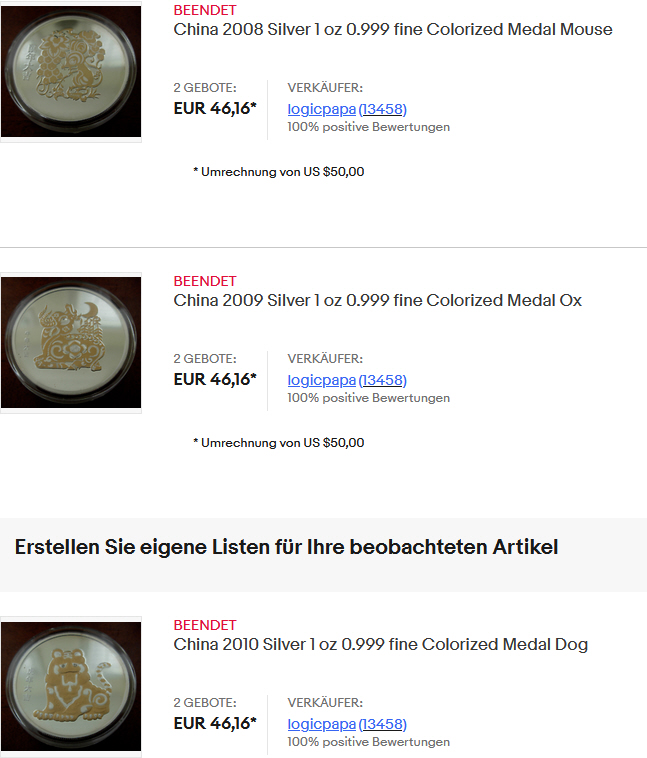
Task: Go to seller logicpapa from the Dog listing
Action: pyautogui.click(x=321, y=724)
